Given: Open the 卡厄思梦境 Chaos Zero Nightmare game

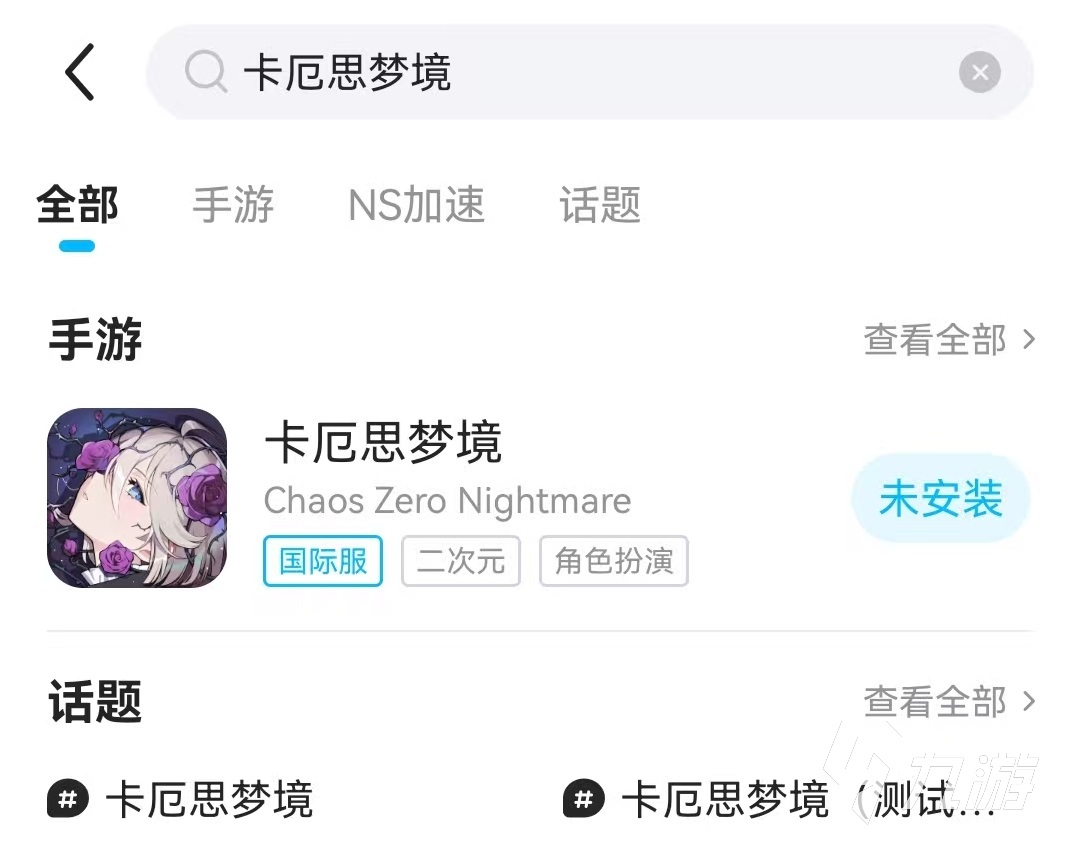Looking at the screenshot, I should pyautogui.click(x=447, y=470).
